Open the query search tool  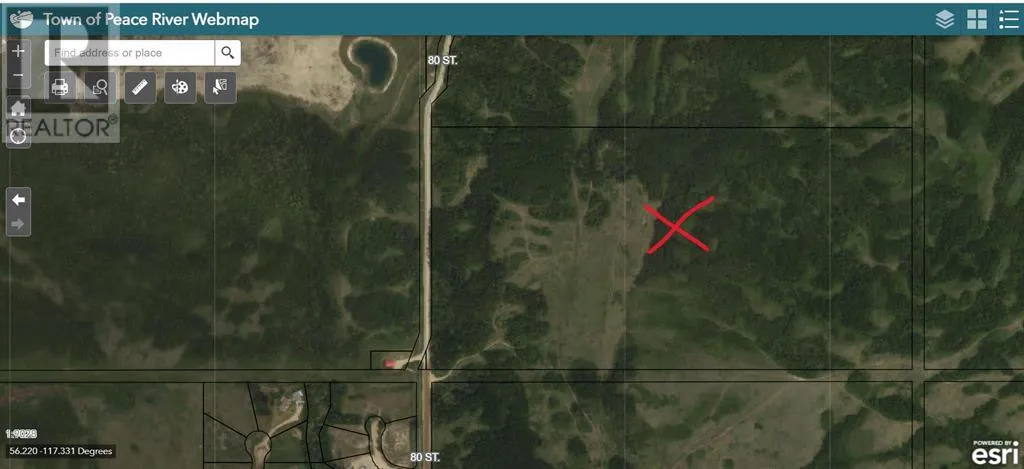pos(99,88)
